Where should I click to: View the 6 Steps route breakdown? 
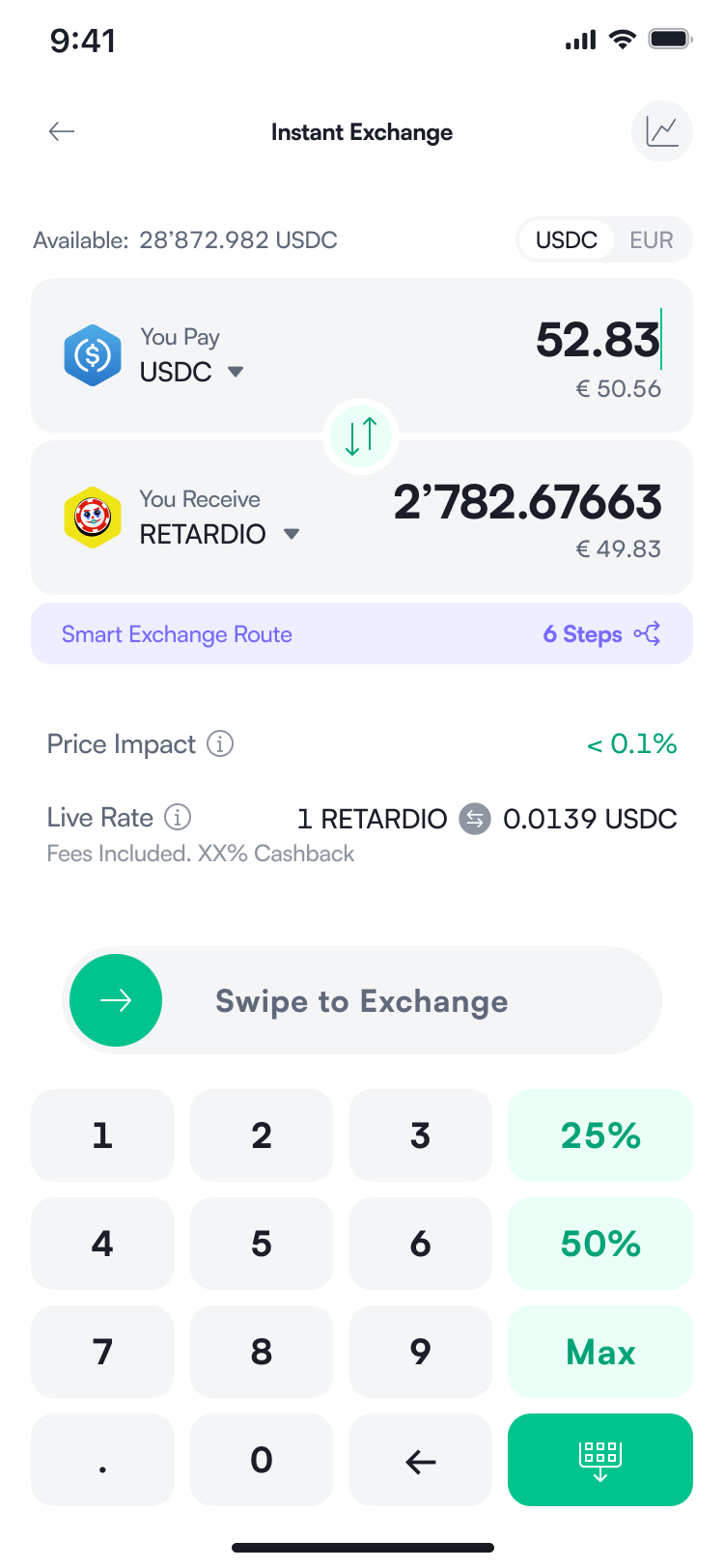(580, 634)
